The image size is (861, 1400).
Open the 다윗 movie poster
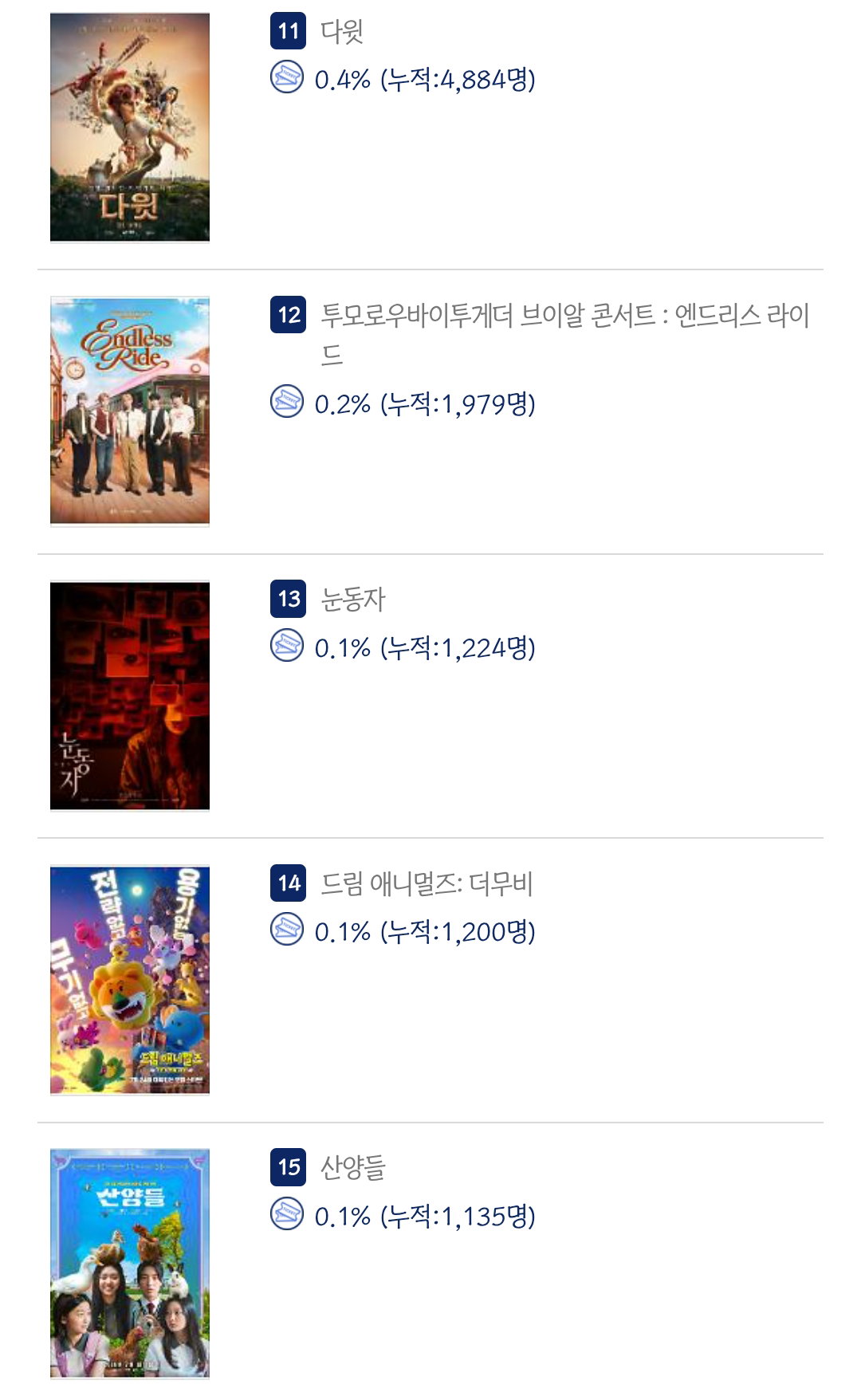(130, 127)
